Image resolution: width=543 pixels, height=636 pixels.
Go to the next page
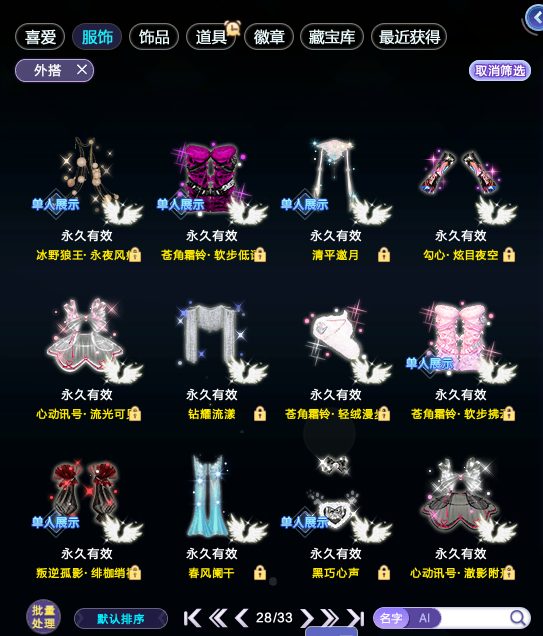coord(307,618)
